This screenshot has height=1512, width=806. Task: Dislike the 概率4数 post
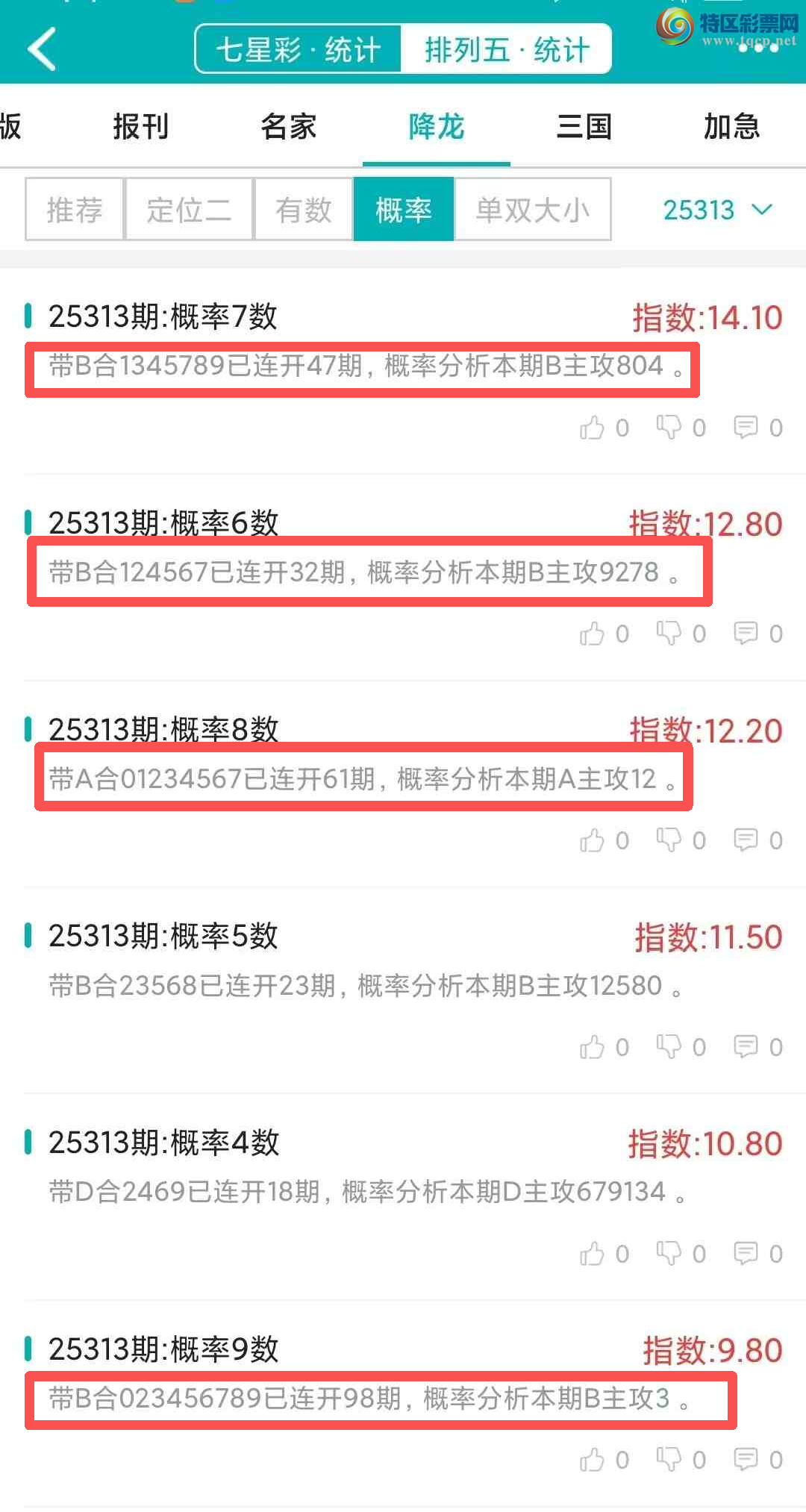click(669, 1254)
